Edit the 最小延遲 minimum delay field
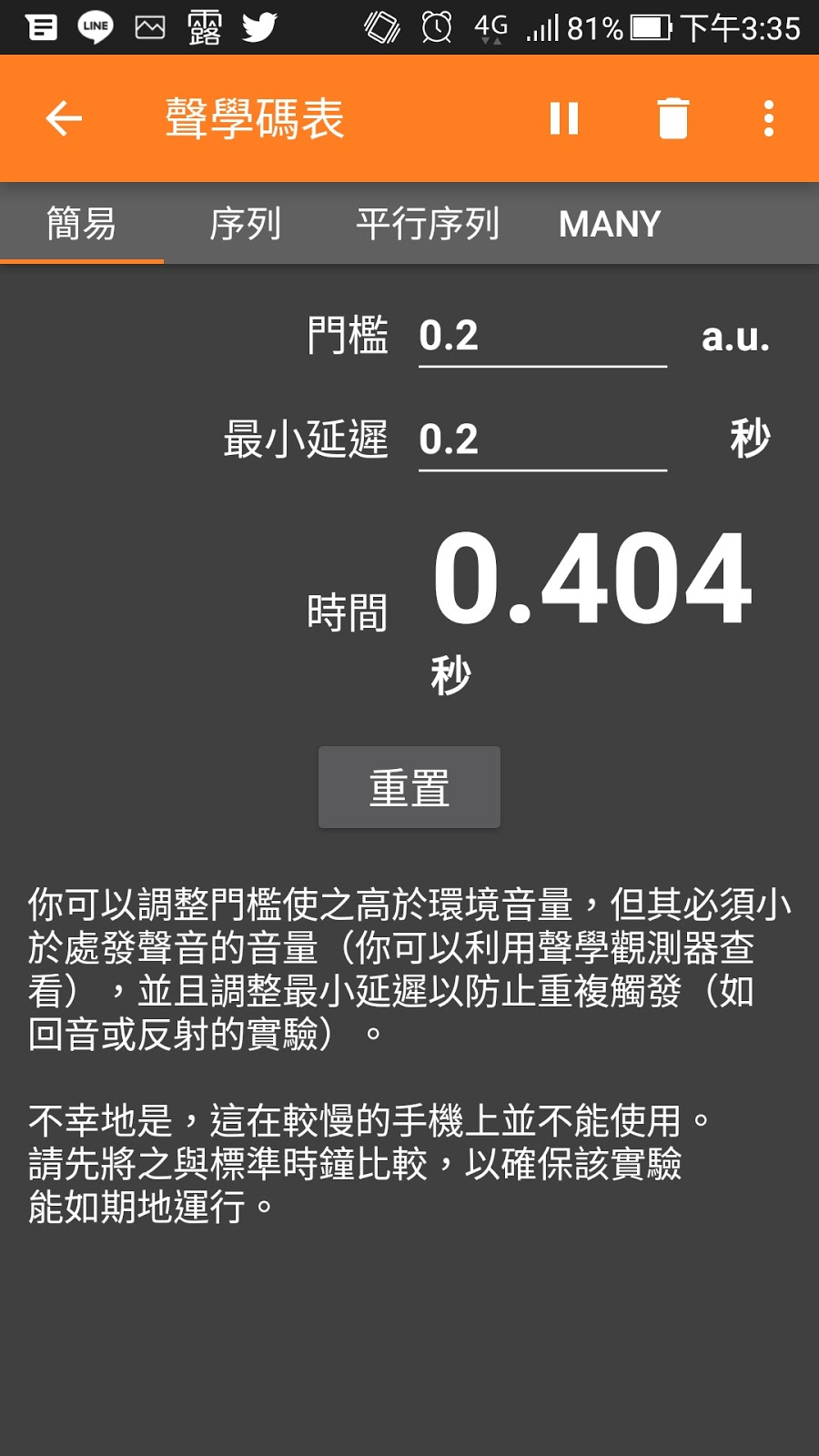The image size is (819, 1456). [542, 440]
